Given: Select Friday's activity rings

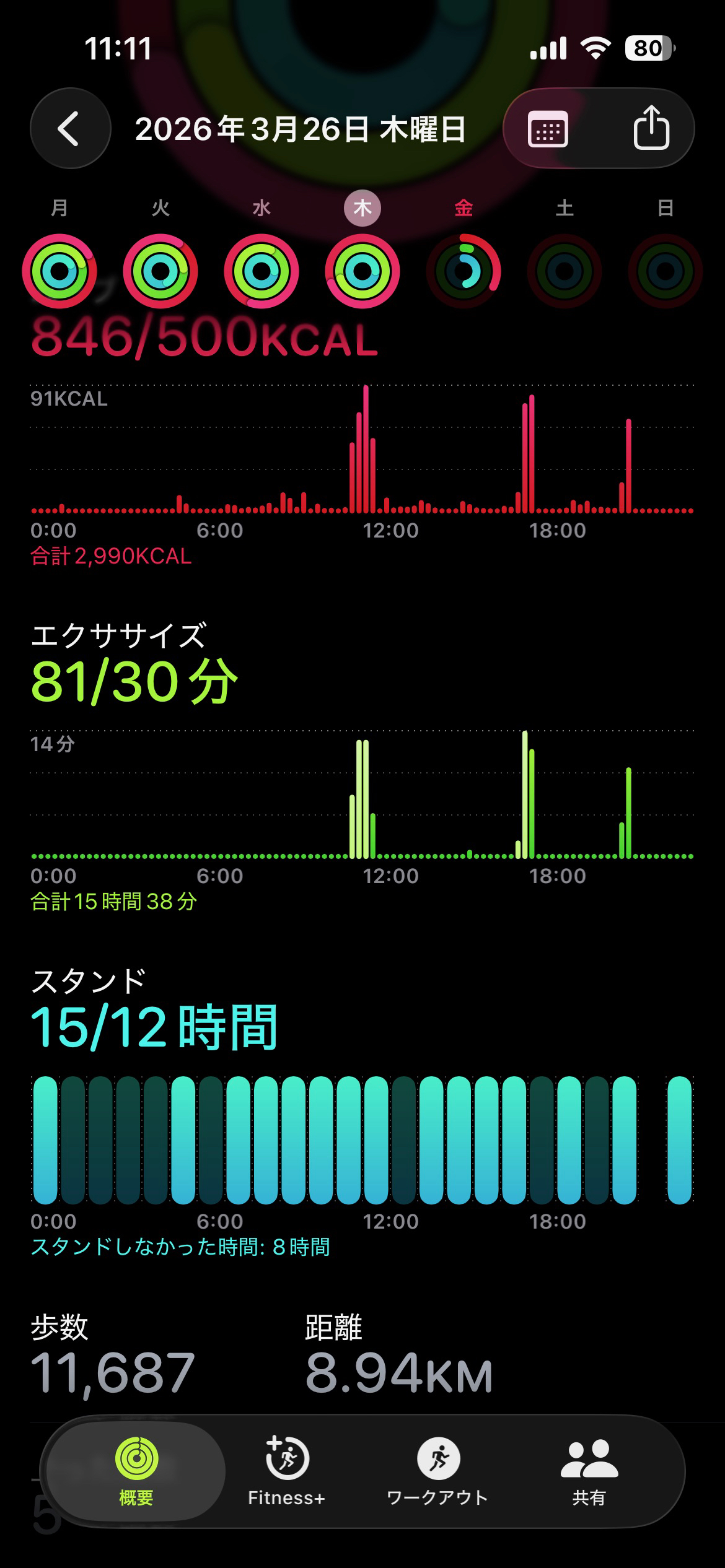Looking at the screenshot, I should click(x=464, y=271).
